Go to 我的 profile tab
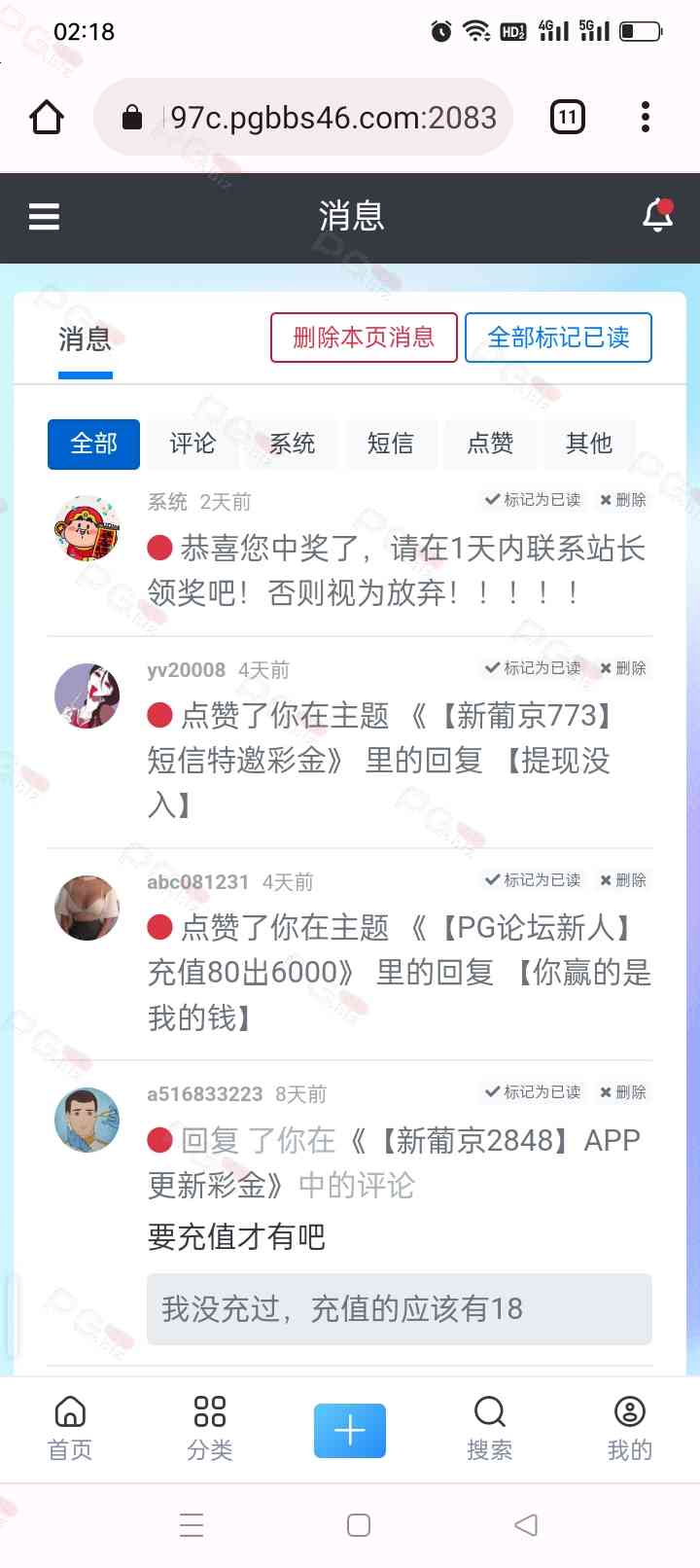700x1568 pixels. point(630,1429)
